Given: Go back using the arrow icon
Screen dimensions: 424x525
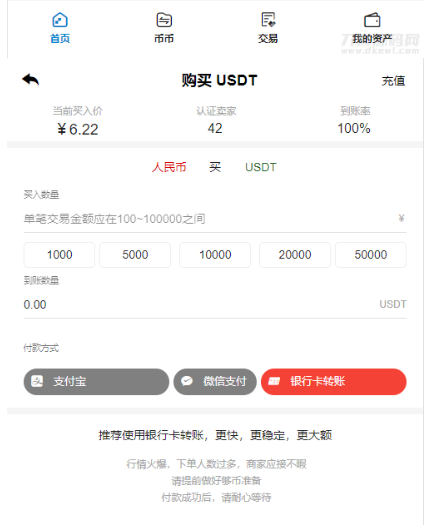Looking at the screenshot, I should (x=30, y=80).
